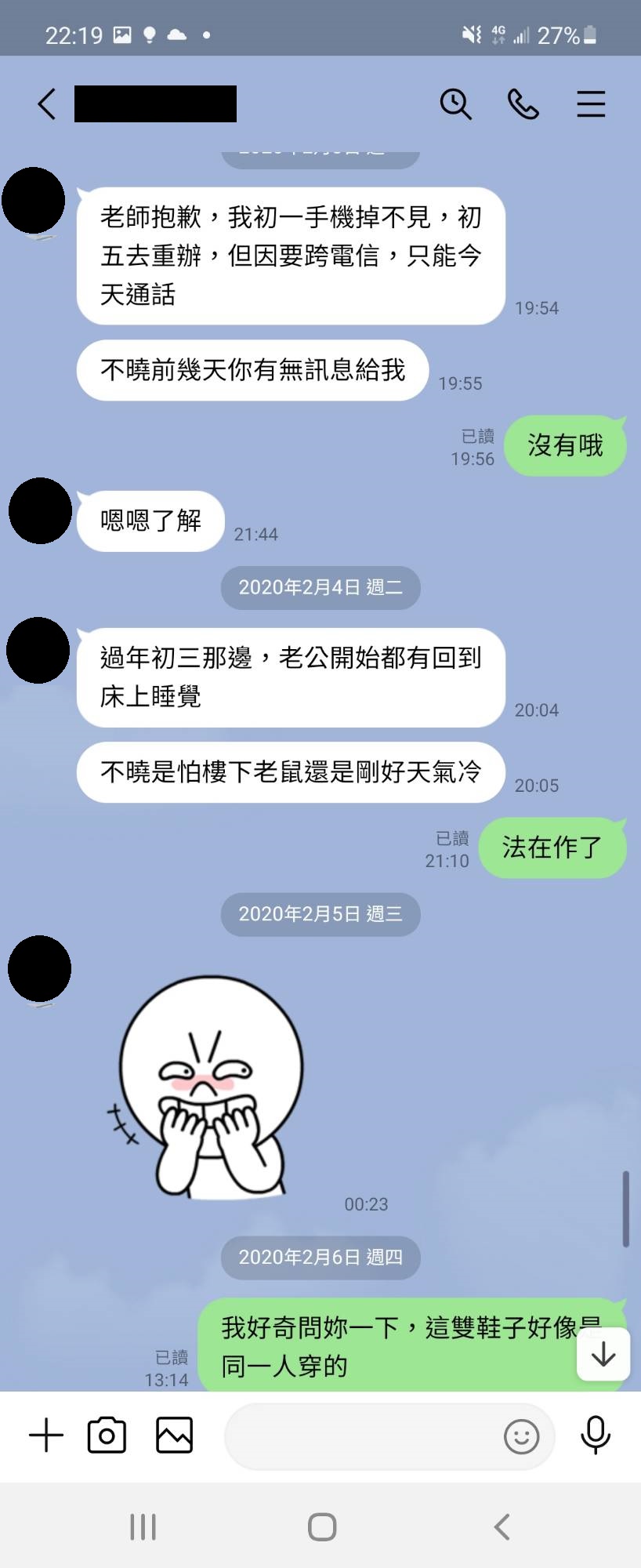Open the camera to take a photo
Screen dimensions: 641x1568
point(107,1436)
